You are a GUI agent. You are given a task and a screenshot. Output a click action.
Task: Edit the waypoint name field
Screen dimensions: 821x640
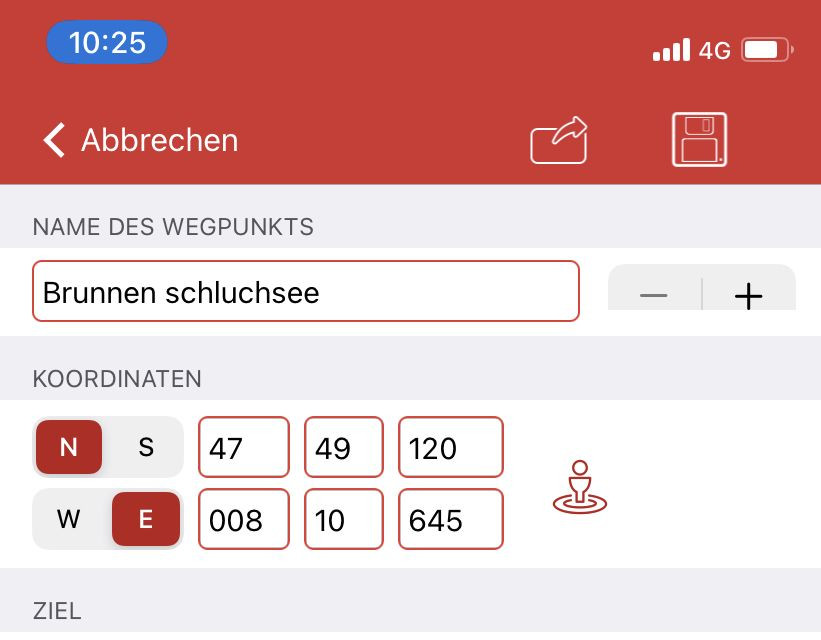point(305,292)
